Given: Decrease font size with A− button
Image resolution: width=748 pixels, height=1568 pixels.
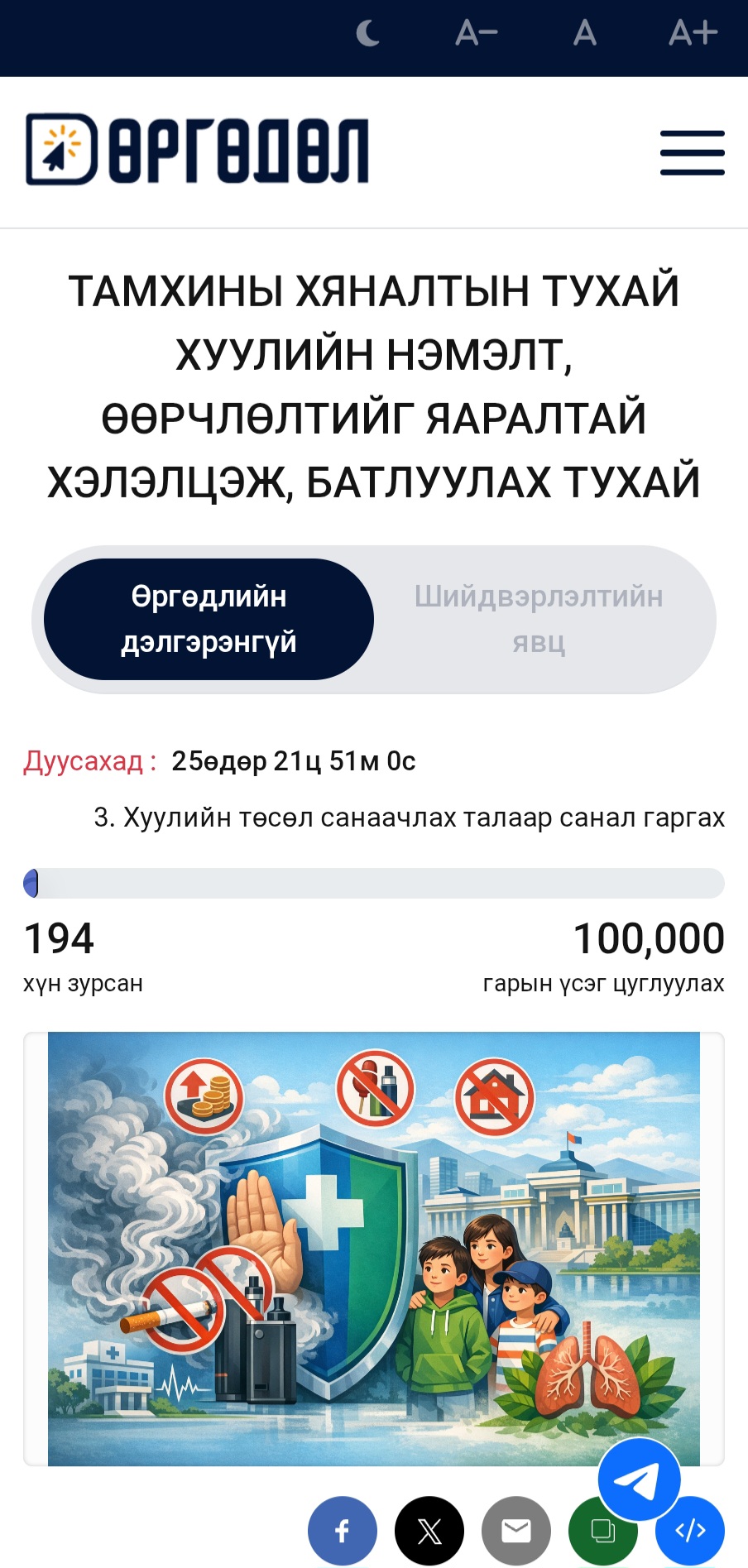Looking at the screenshot, I should click(x=477, y=33).
